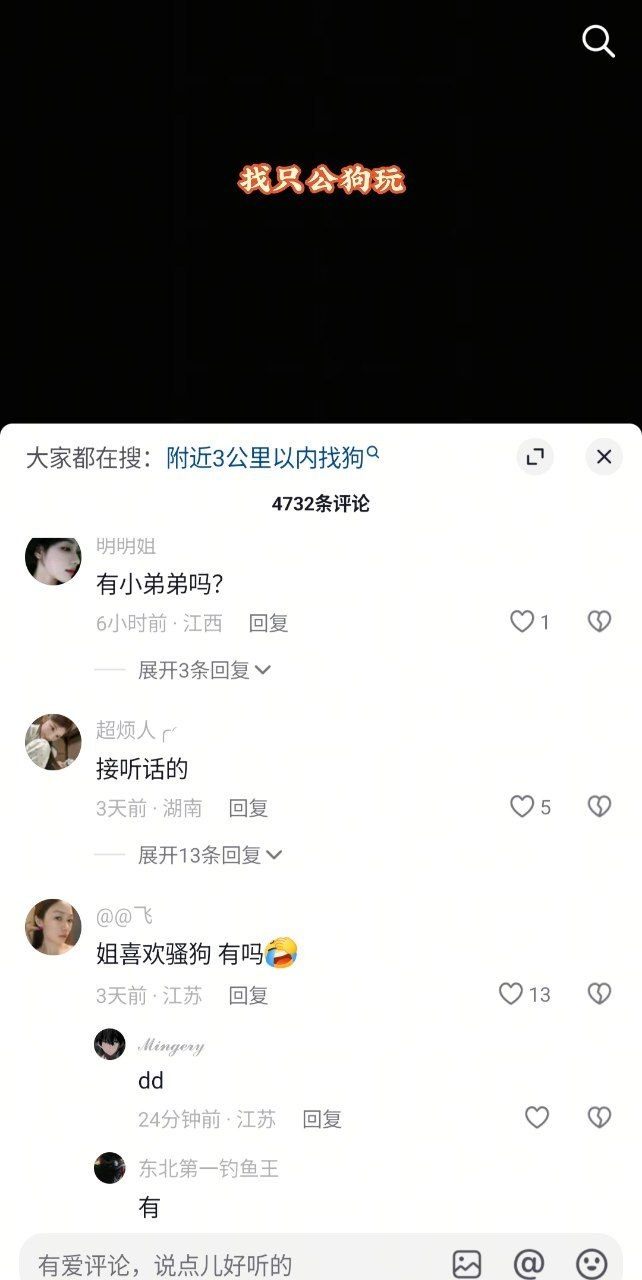Dislike 明明姐's comment
This screenshot has height=1280, width=642.
click(x=599, y=622)
